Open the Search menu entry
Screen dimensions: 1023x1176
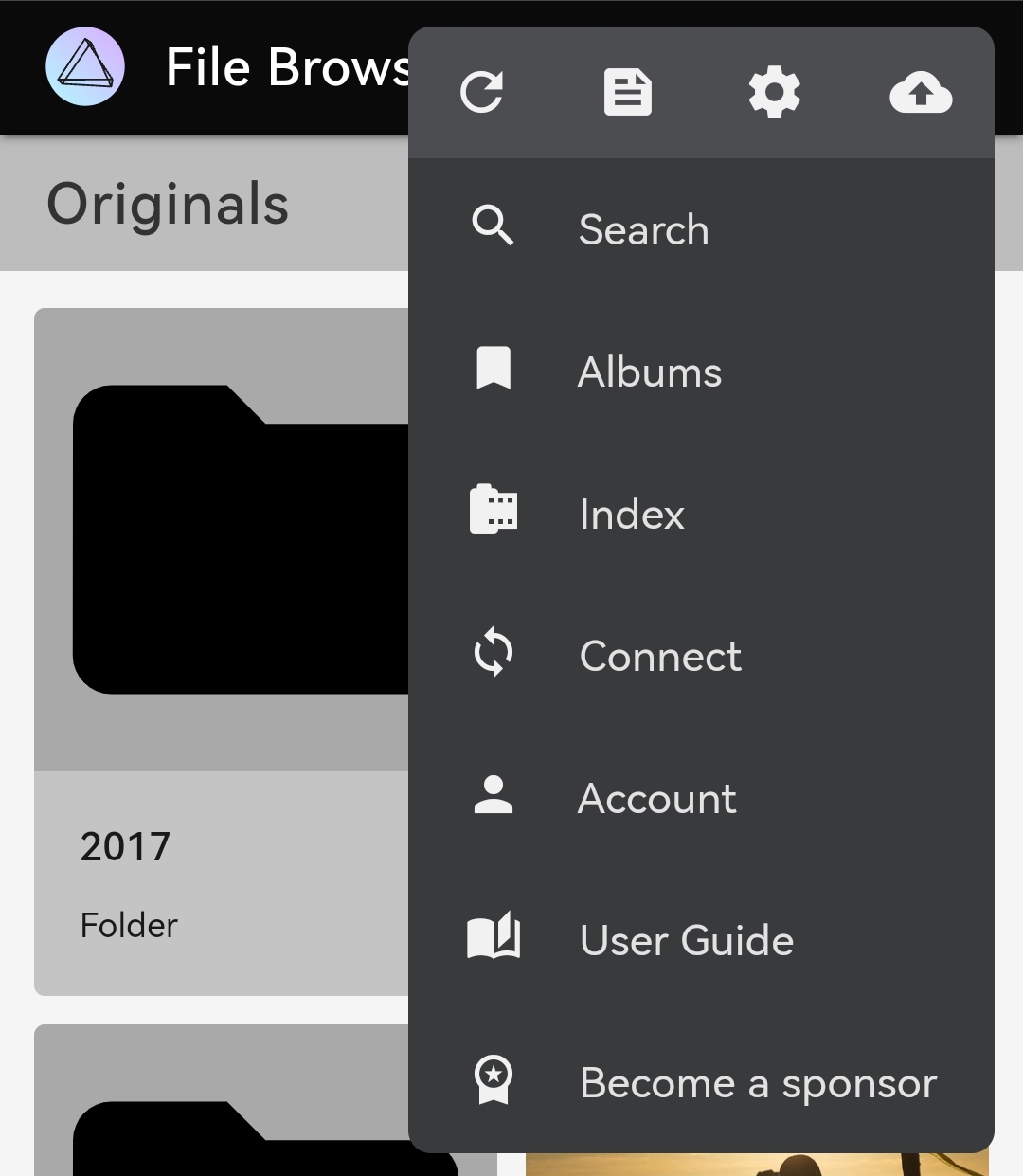642,229
